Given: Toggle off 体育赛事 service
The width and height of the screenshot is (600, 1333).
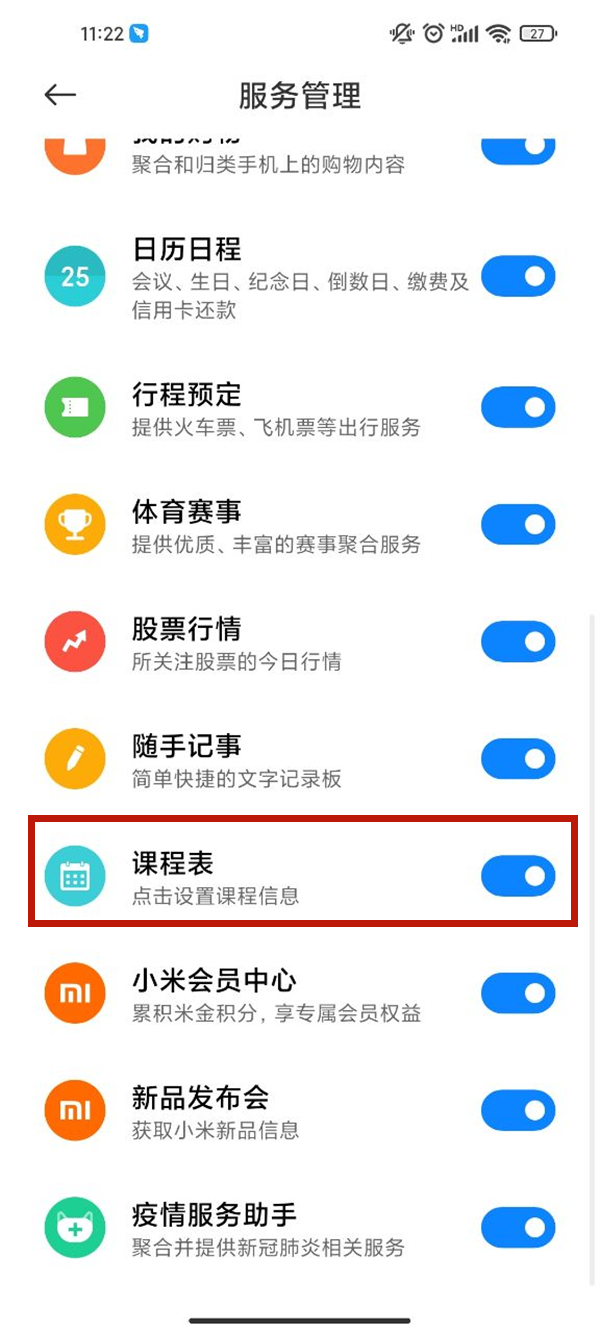Looking at the screenshot, I should click(518, 525).
